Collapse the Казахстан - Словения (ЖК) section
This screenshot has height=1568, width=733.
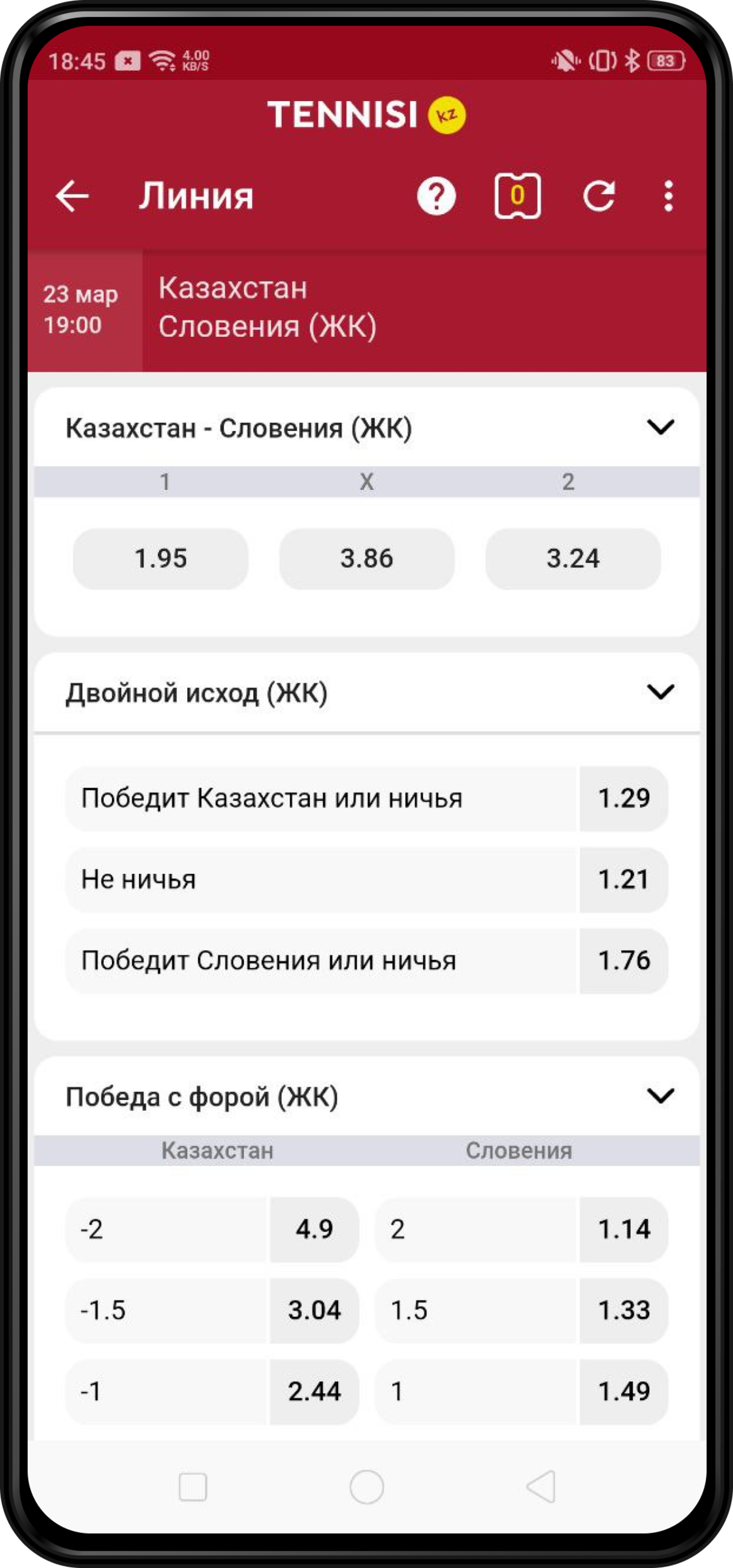pyautogui.click(x=660, y=427)
